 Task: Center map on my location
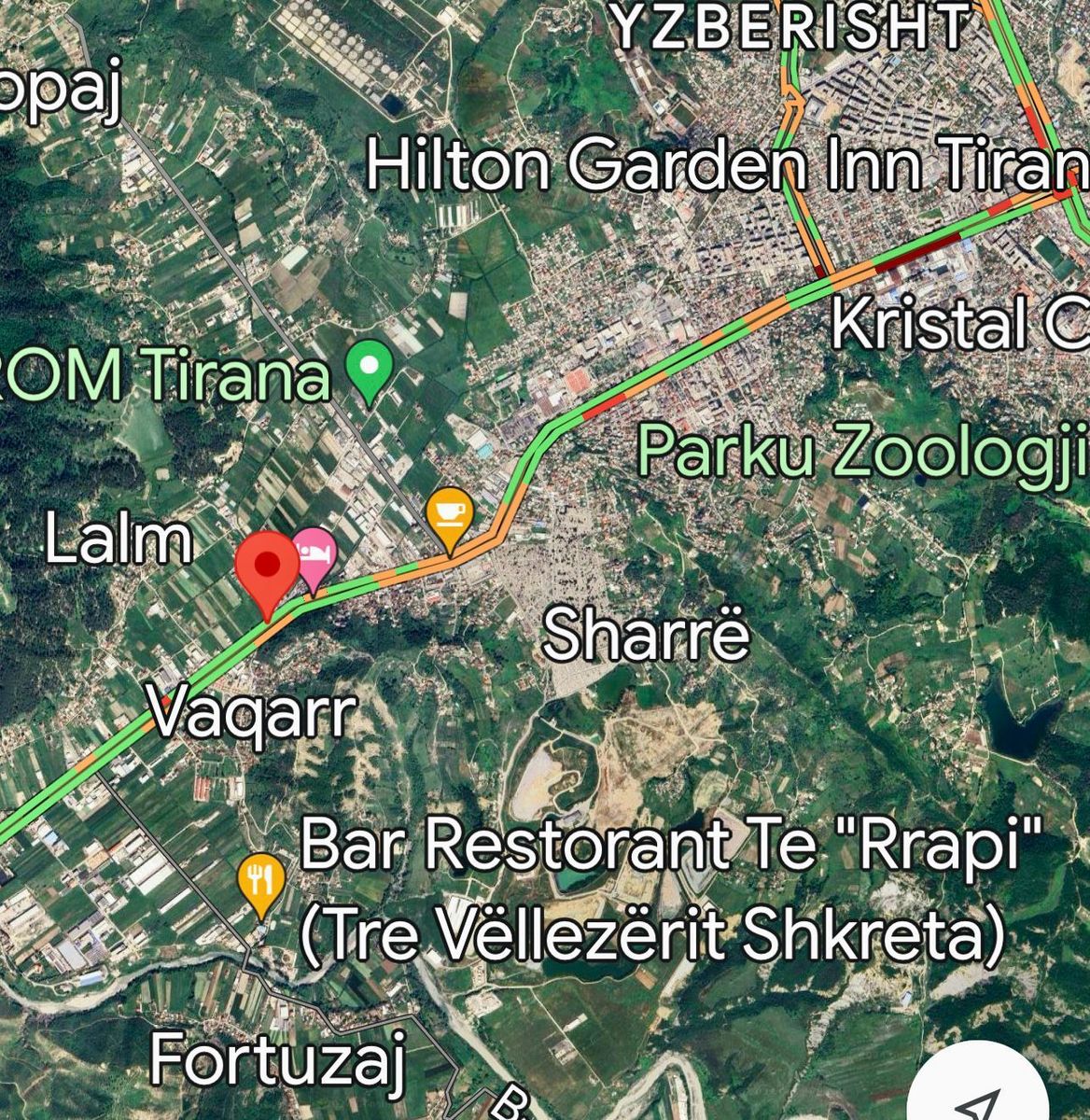(978, 1101)
